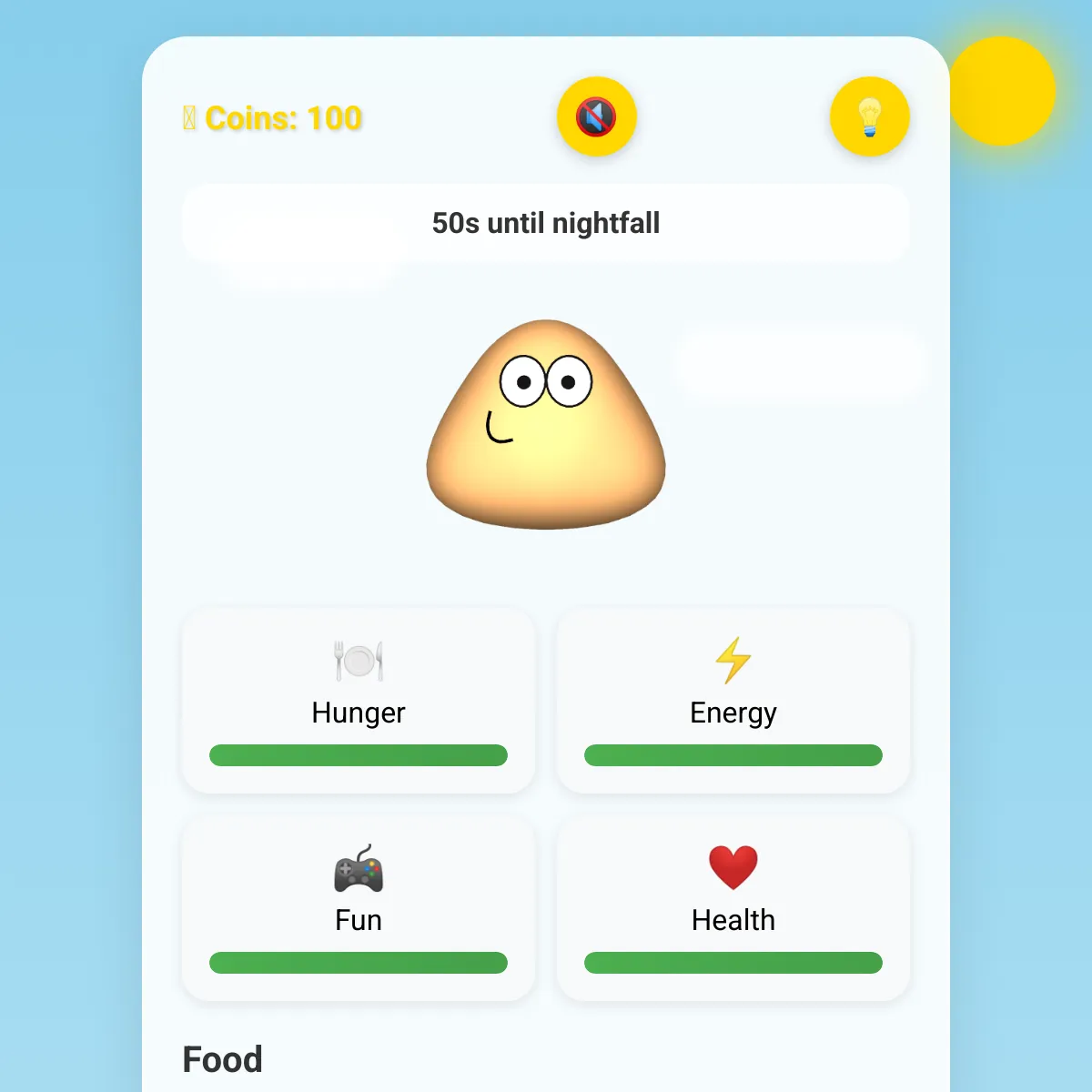Toggle the mute sound button

coord(596,117)
